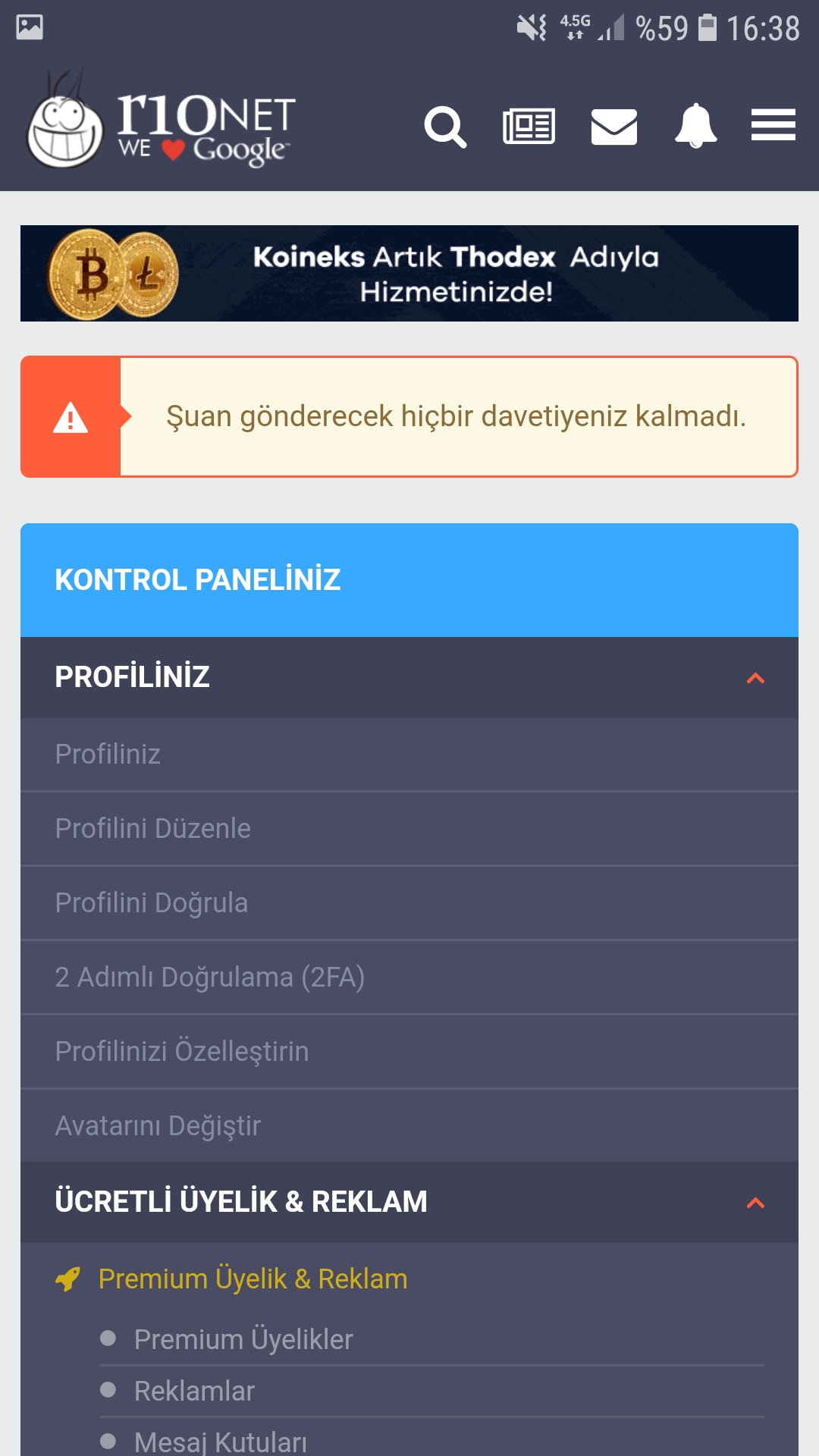Viewport: 819px width, 1456px height.
Task: Open Premium Üyelik & Reklam
Action: tap(253, 1279)
